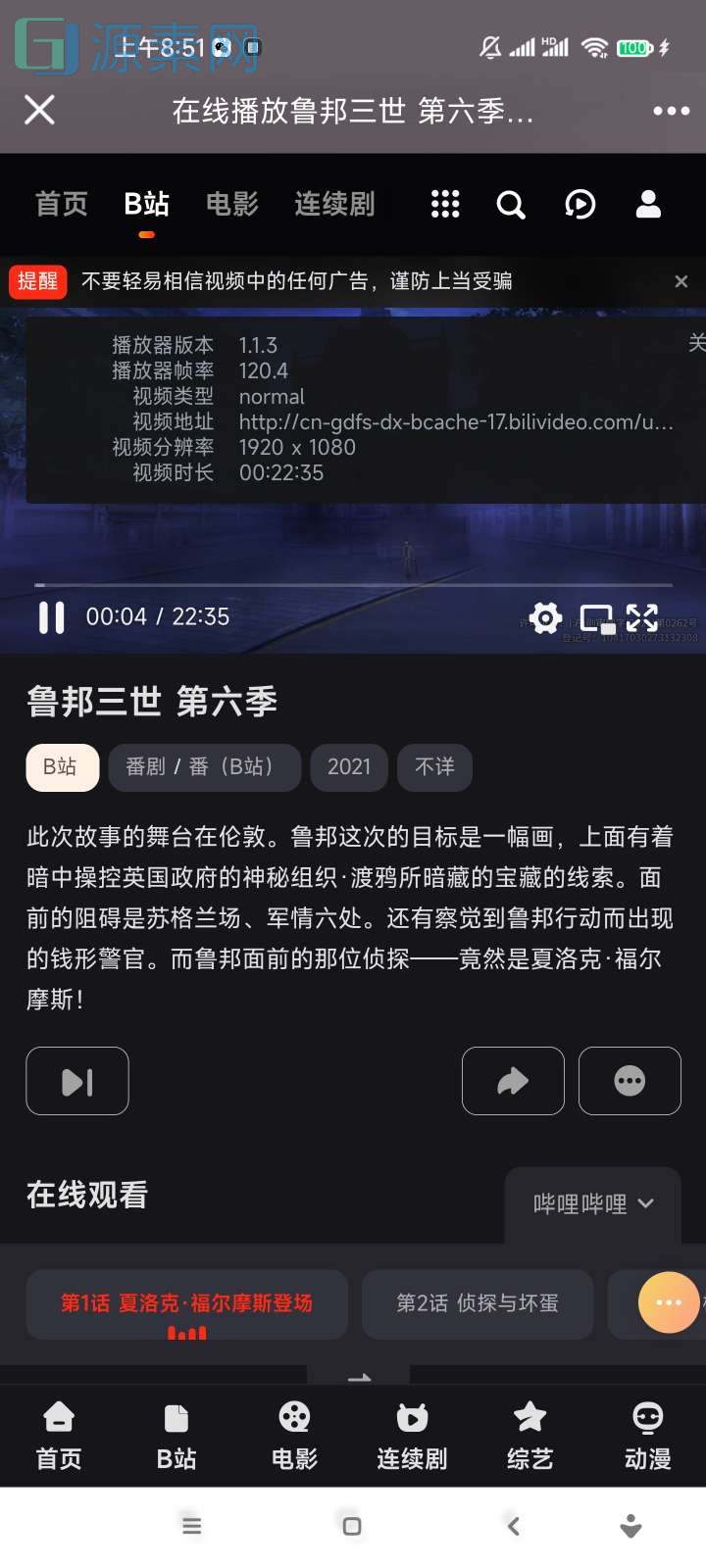Dismiss the anti-fraud warning banner
The width and height of the screenshot is (706, 1568).
pos(681,281)
